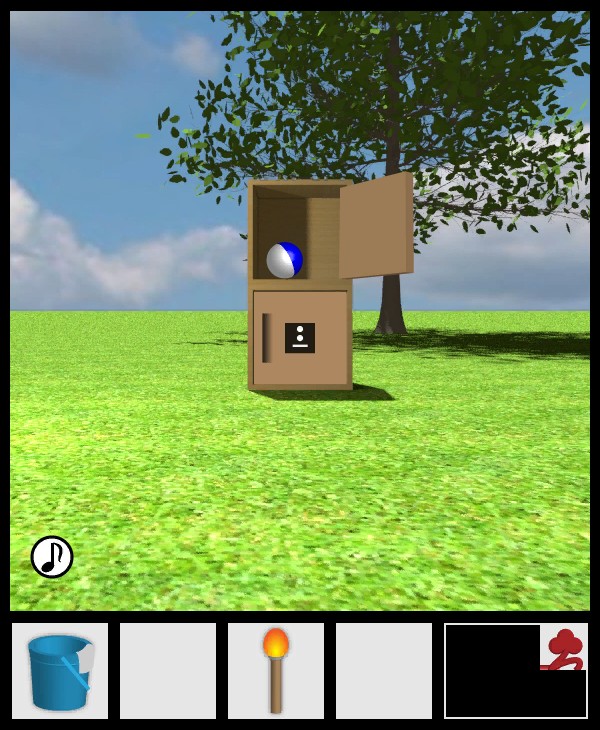Select the blue bucket in inventory

coord(60,670)
